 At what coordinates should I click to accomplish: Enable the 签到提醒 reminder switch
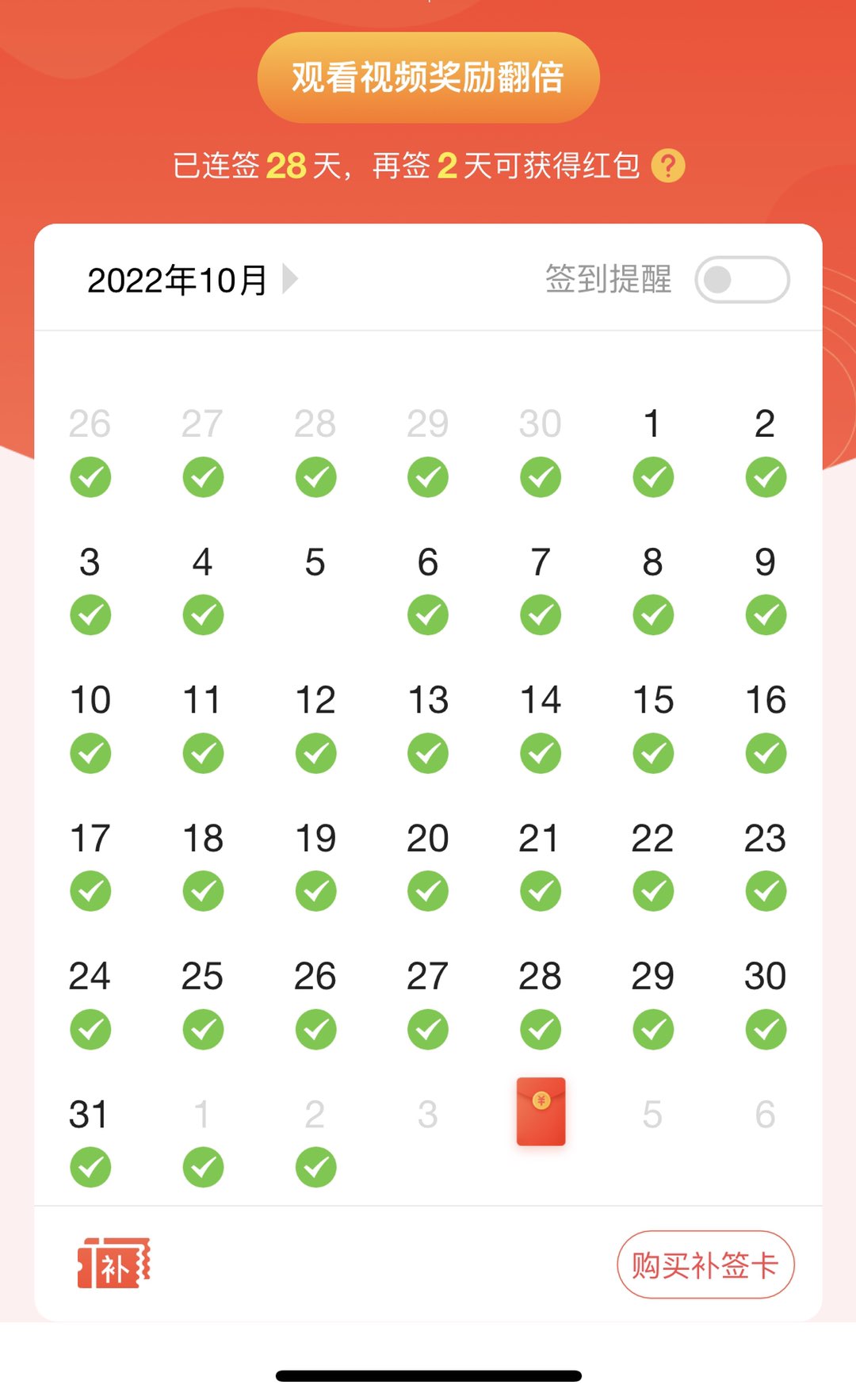(741, 279)
